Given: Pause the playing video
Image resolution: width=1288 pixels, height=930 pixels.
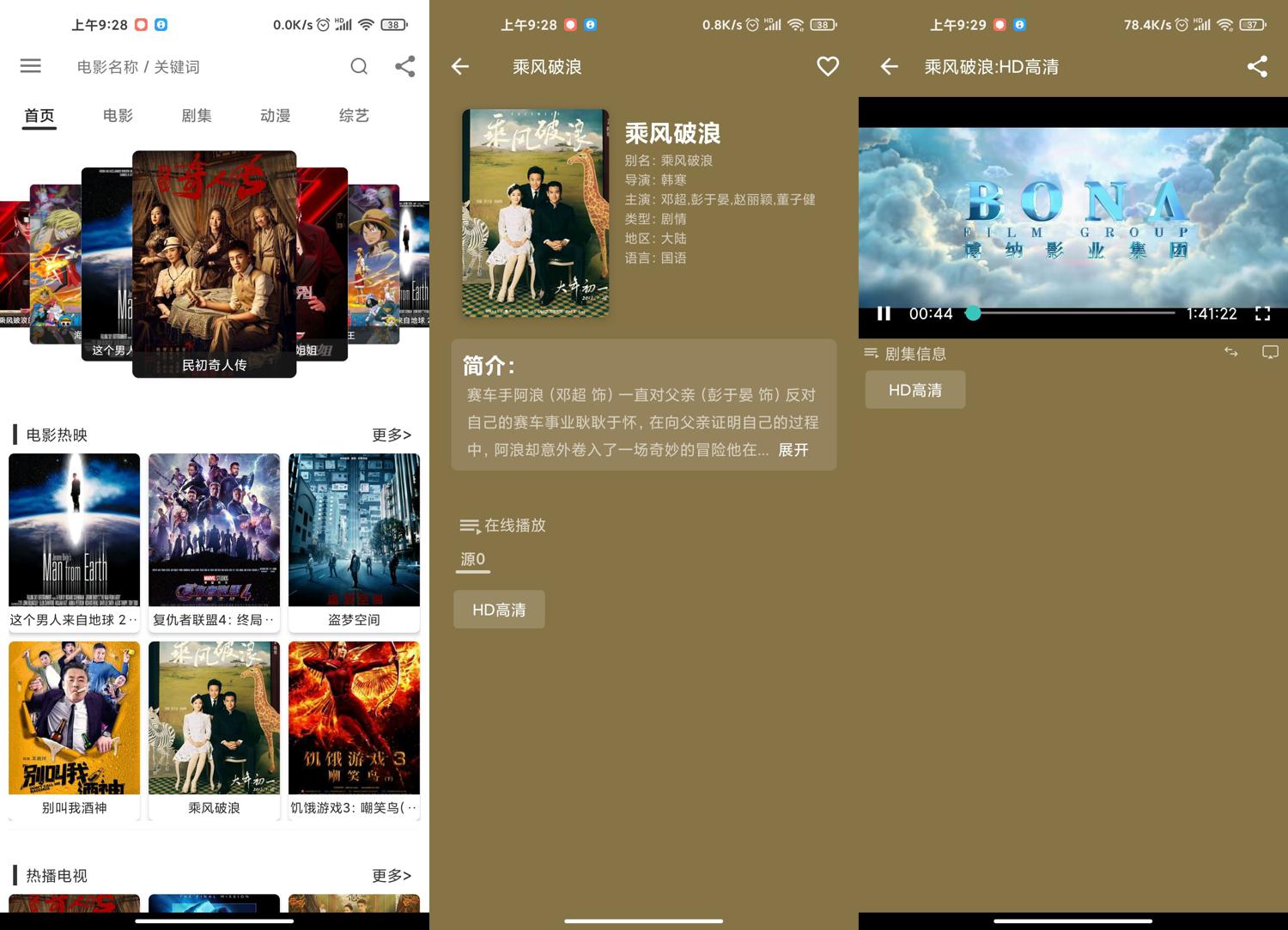Looking at the screenshot, I should 884,313.
